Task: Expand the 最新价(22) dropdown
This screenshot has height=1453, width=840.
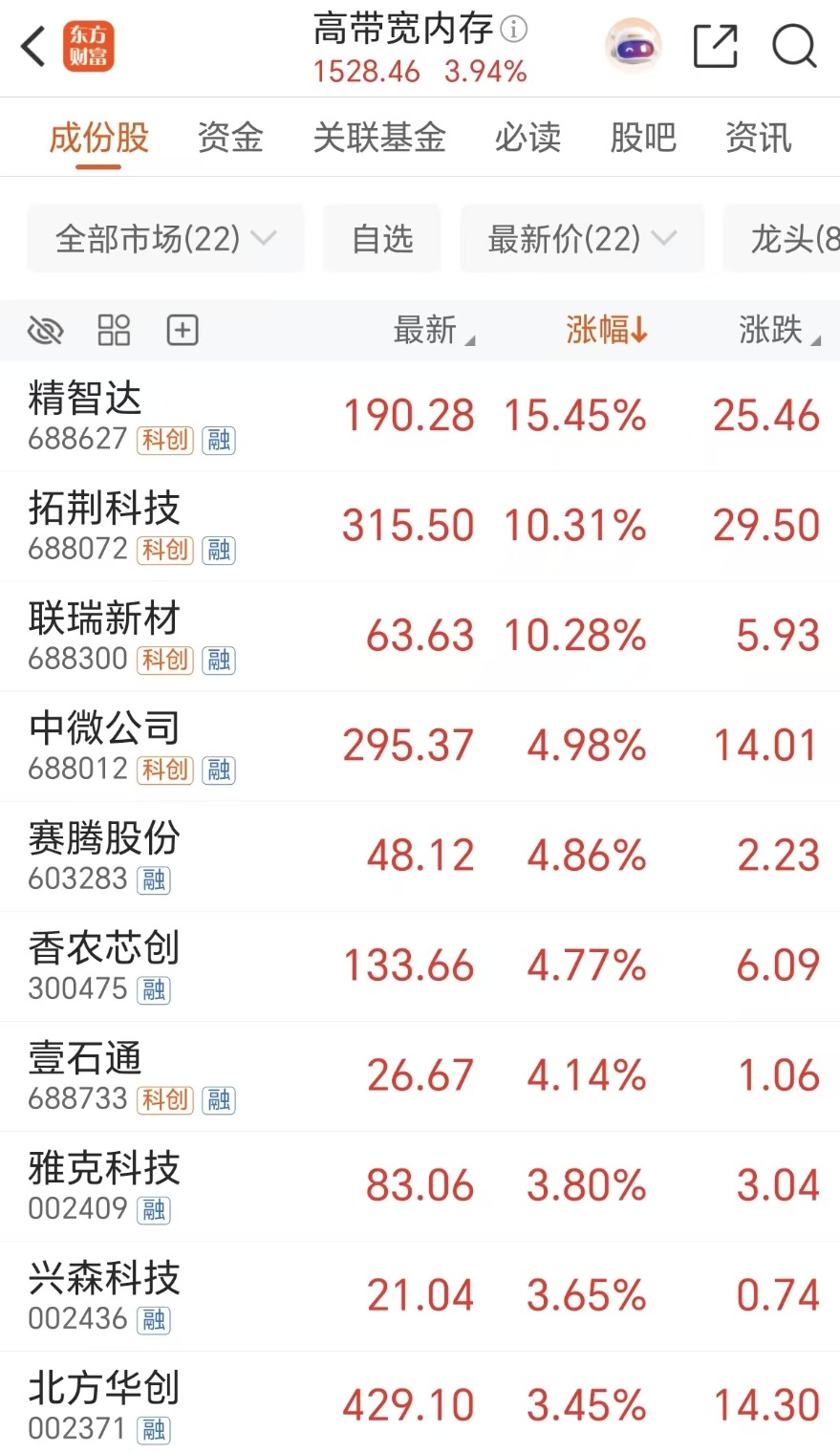Action: [x=582, y=238]
